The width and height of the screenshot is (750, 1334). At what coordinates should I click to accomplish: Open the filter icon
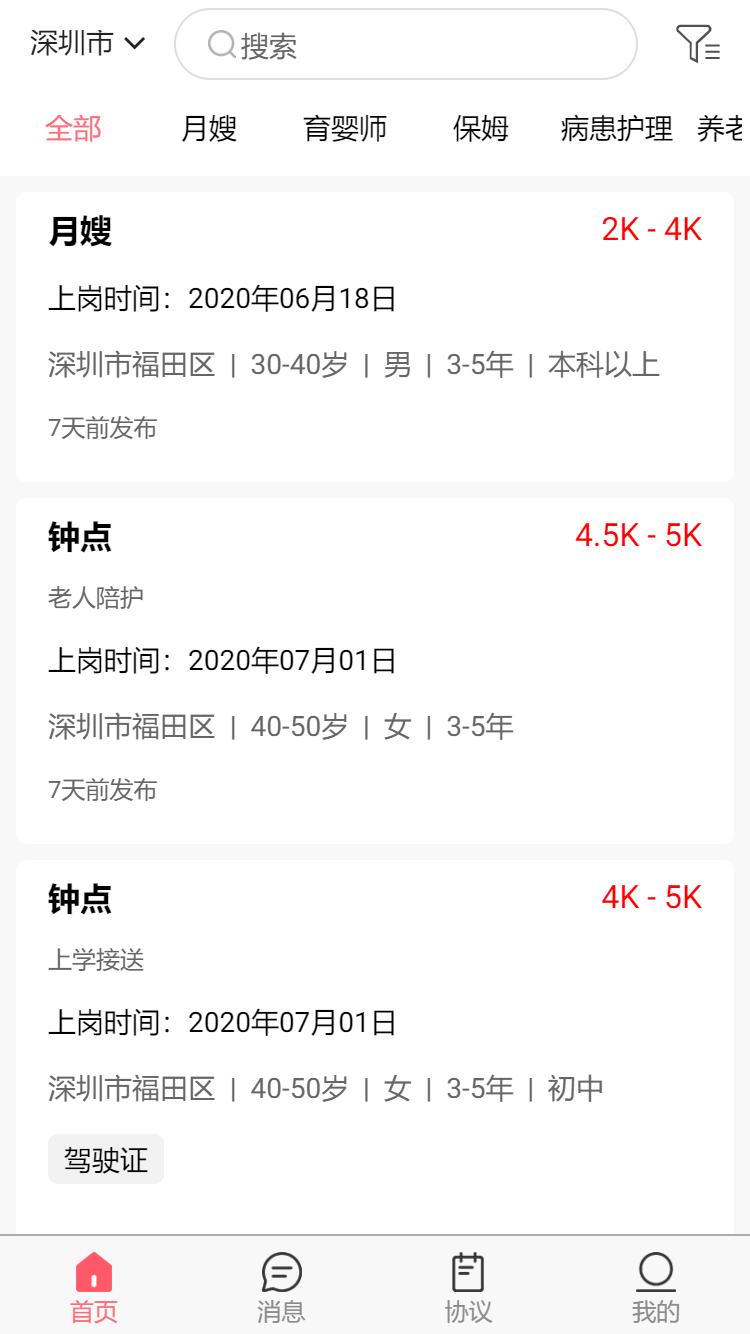[697, 44]
